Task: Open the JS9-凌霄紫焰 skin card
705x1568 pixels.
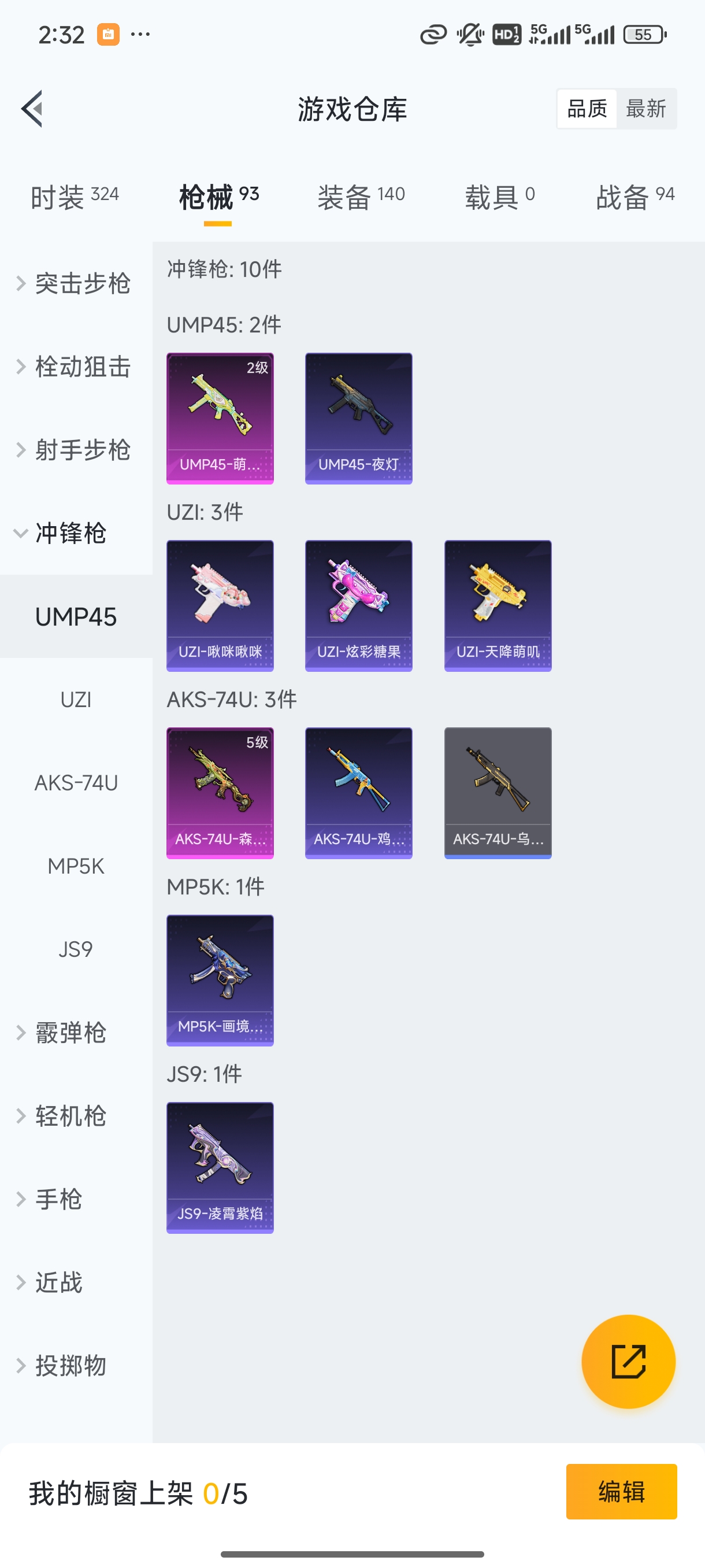Action: [x=220, y=1166]
